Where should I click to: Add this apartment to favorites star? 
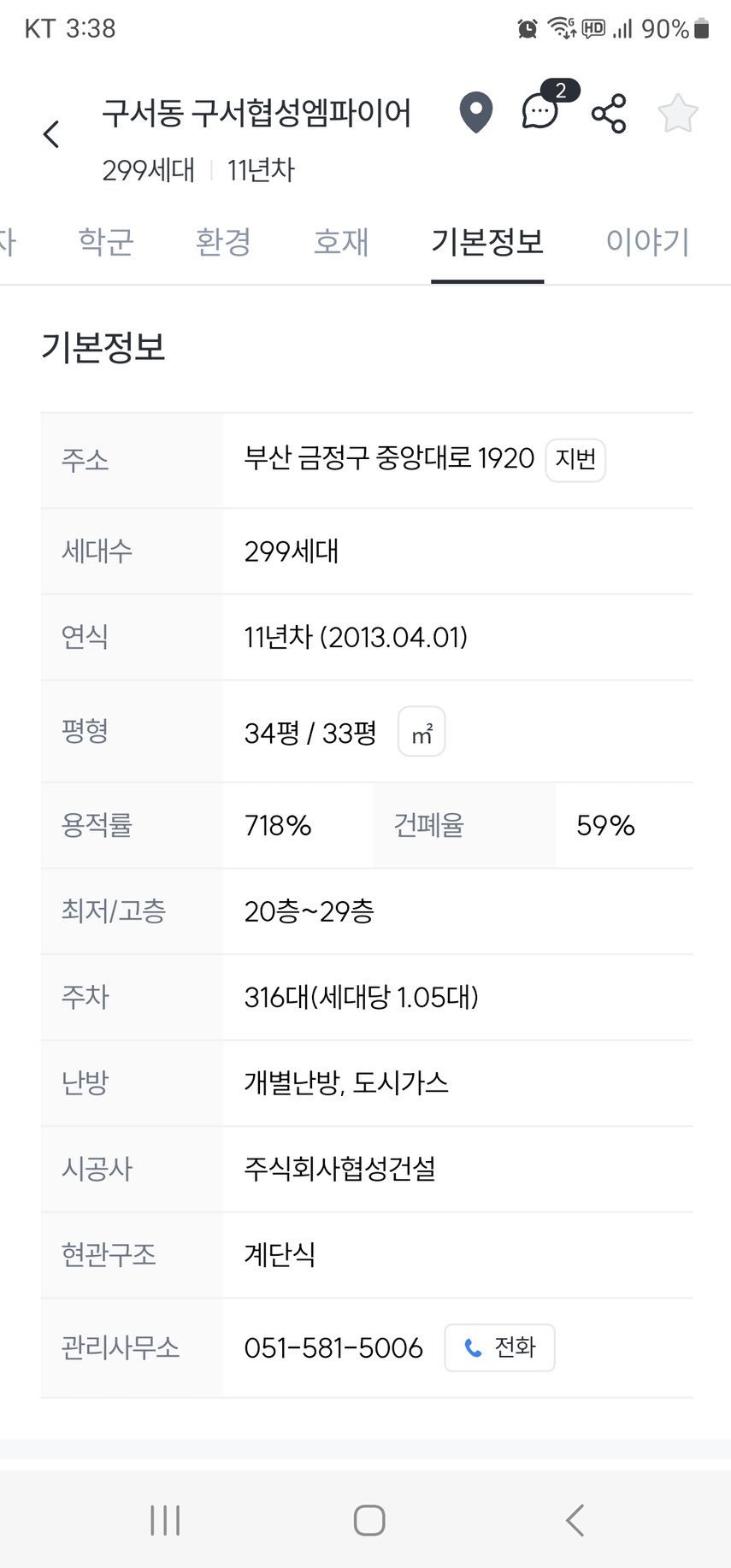point(678,114)
